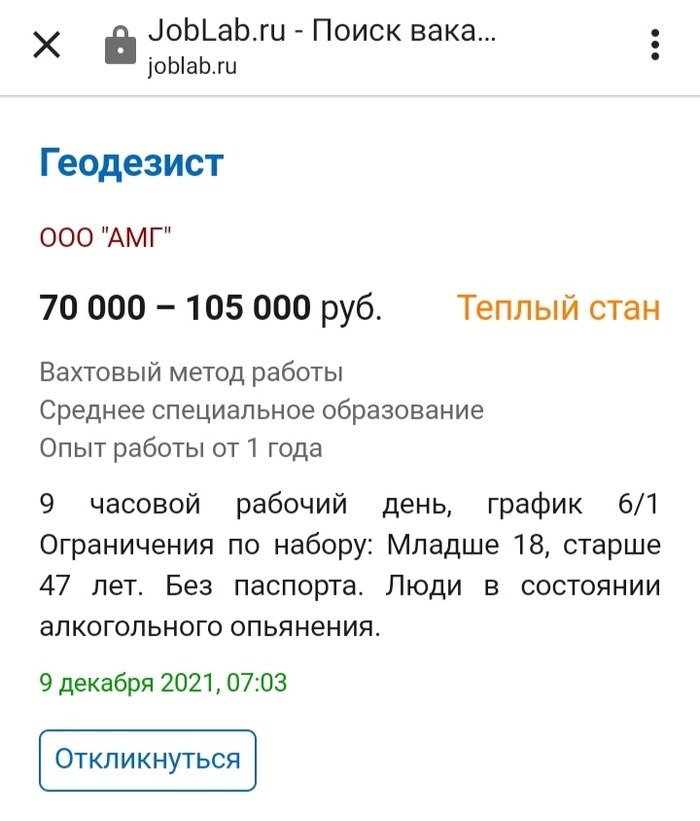Open the browser overflow menu
This screenshot has width=700, height=821.
(x=655, y=45)
